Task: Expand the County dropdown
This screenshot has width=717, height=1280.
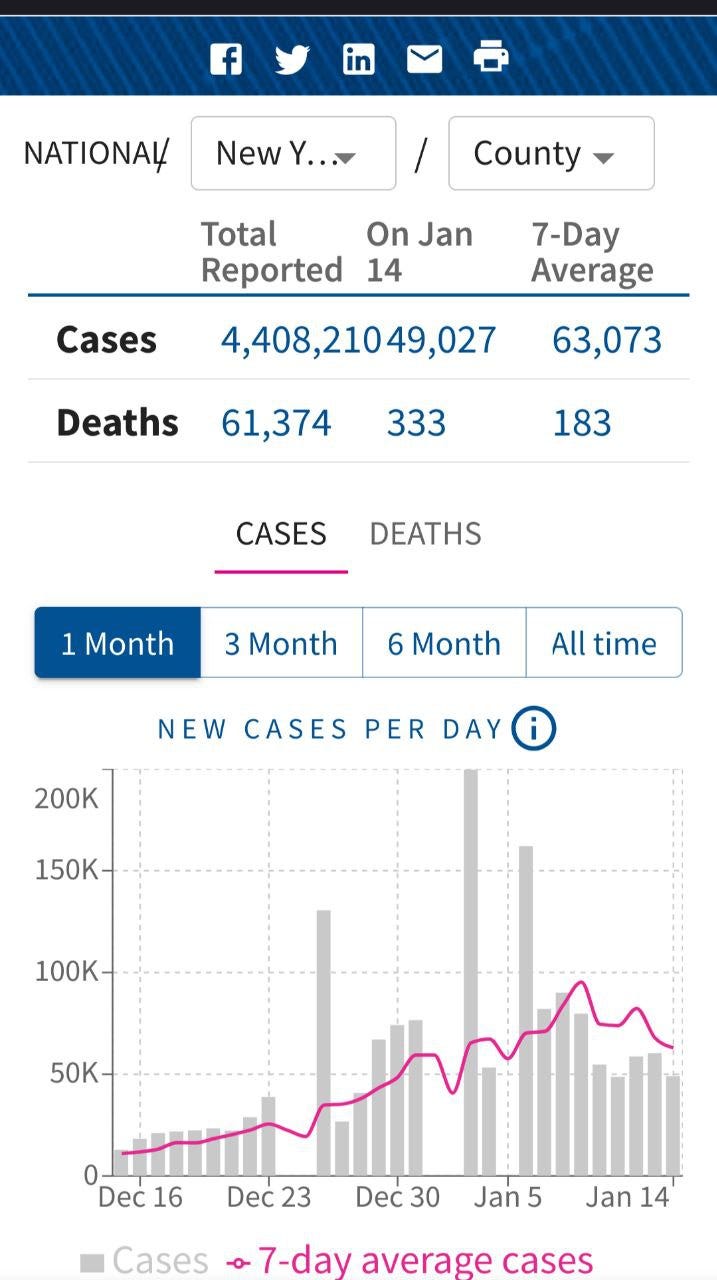Action: pos(551,153)
